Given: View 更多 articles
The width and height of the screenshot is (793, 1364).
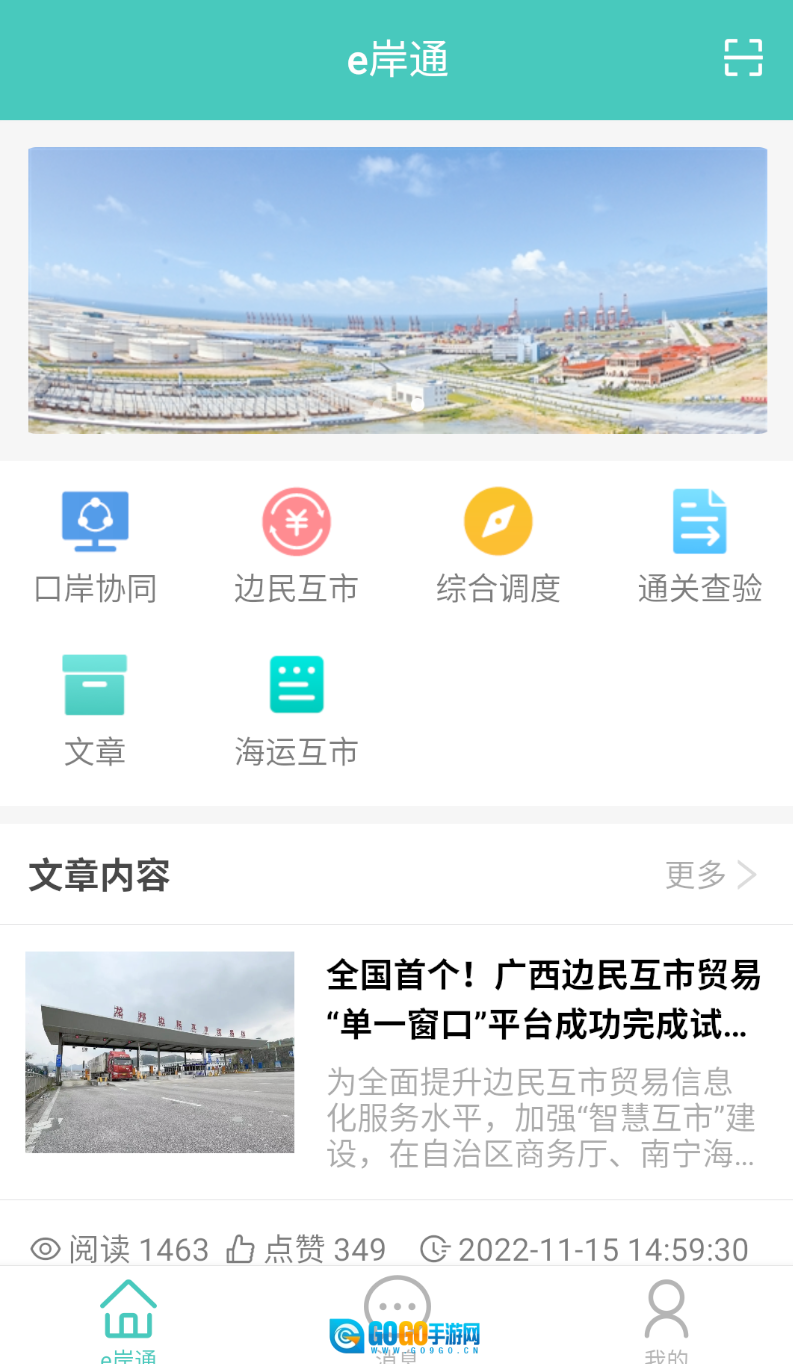Looking at the screenshot, I should [x=711, y=875].
